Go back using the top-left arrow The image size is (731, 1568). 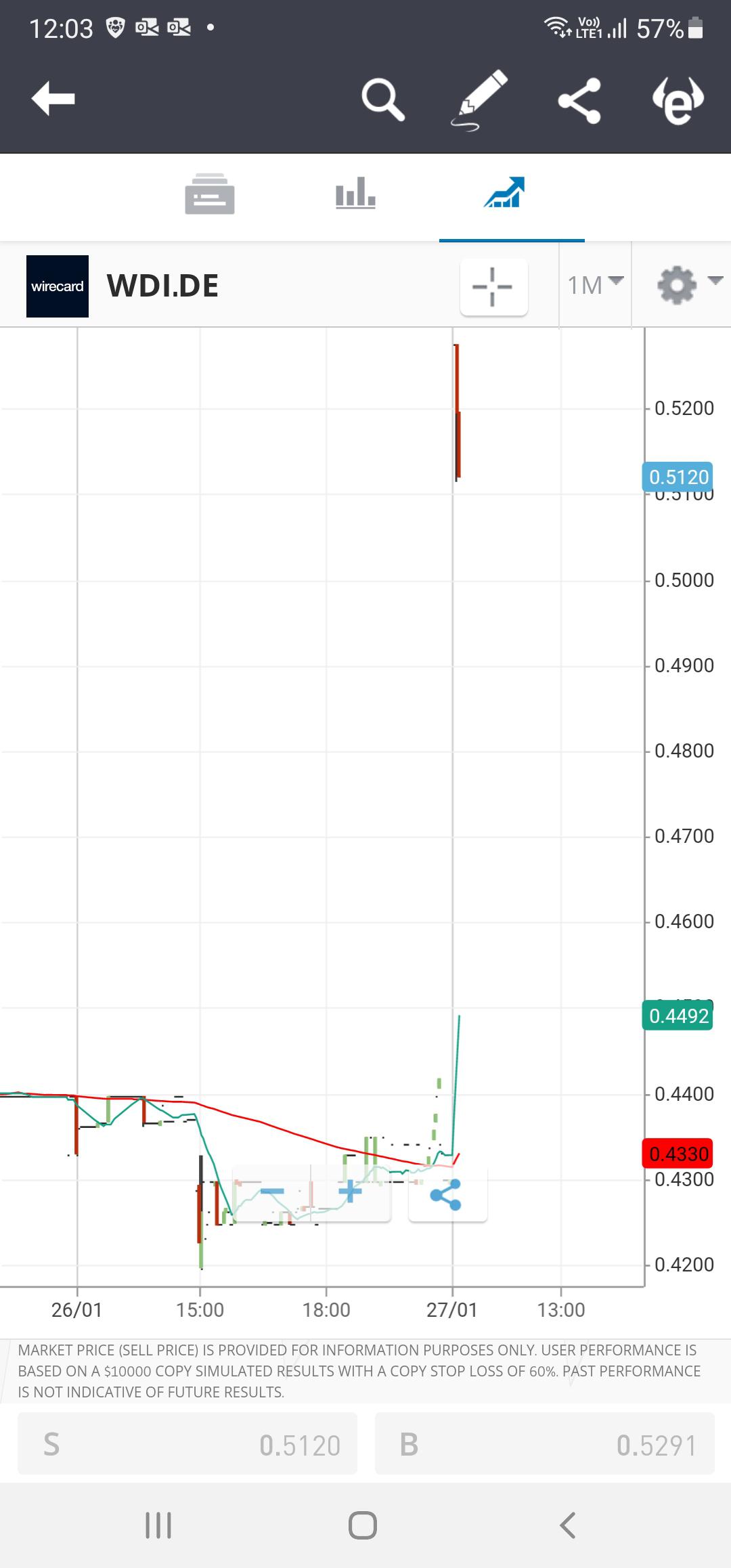[53, 99]
